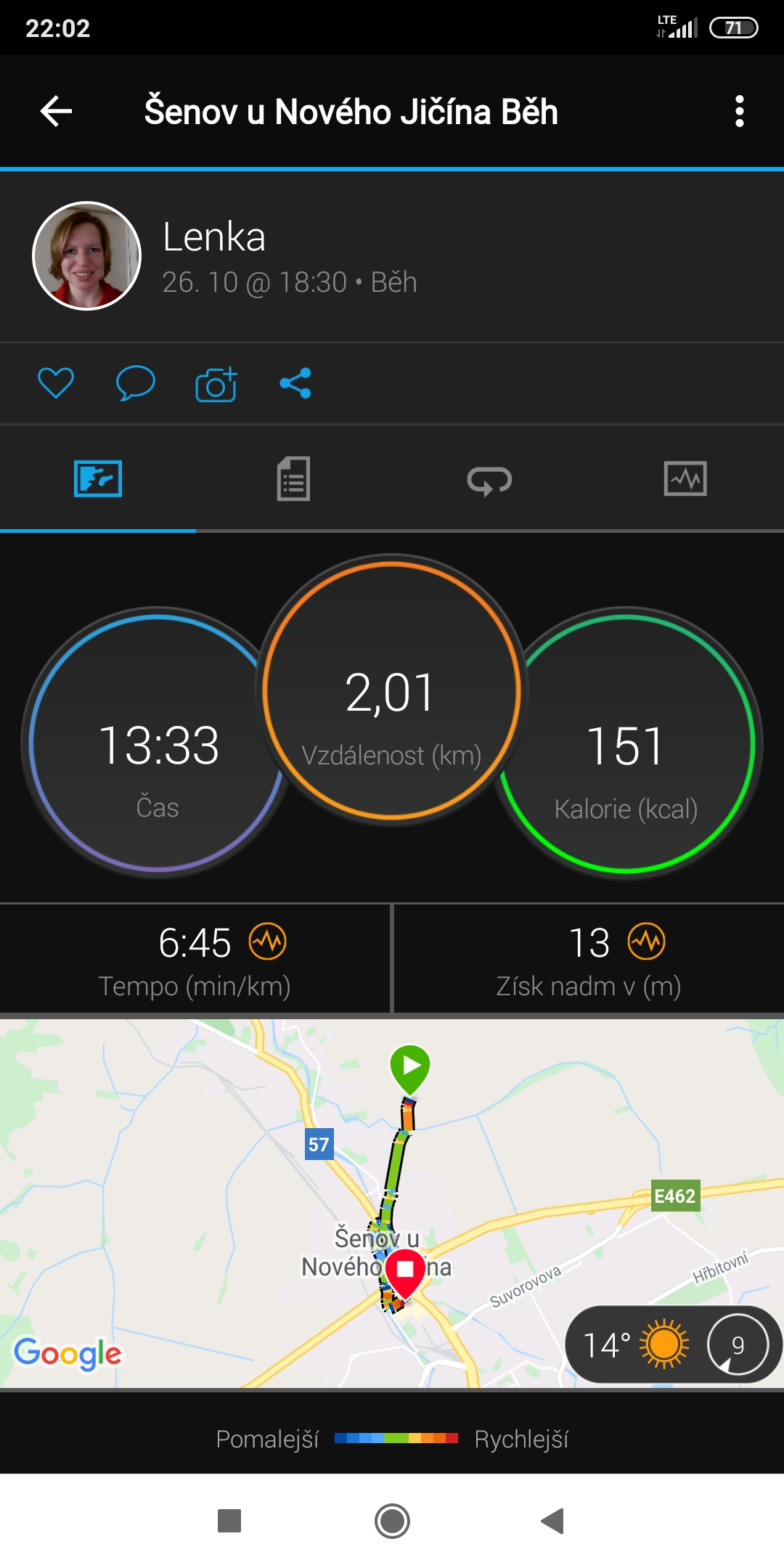Switch to the laps tab
The image size is (784, 1568).
point(489,480)
